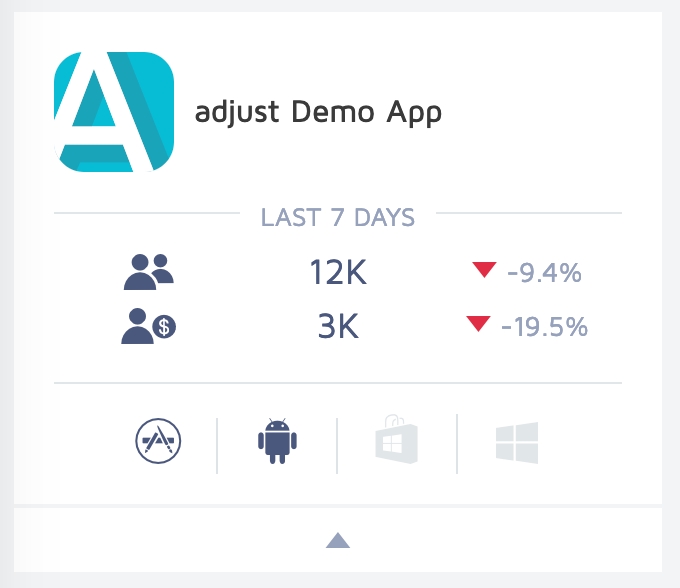This screenshot has width=680, height=588.
Task: Select the Android platform icon
Action: pos(278,443)
